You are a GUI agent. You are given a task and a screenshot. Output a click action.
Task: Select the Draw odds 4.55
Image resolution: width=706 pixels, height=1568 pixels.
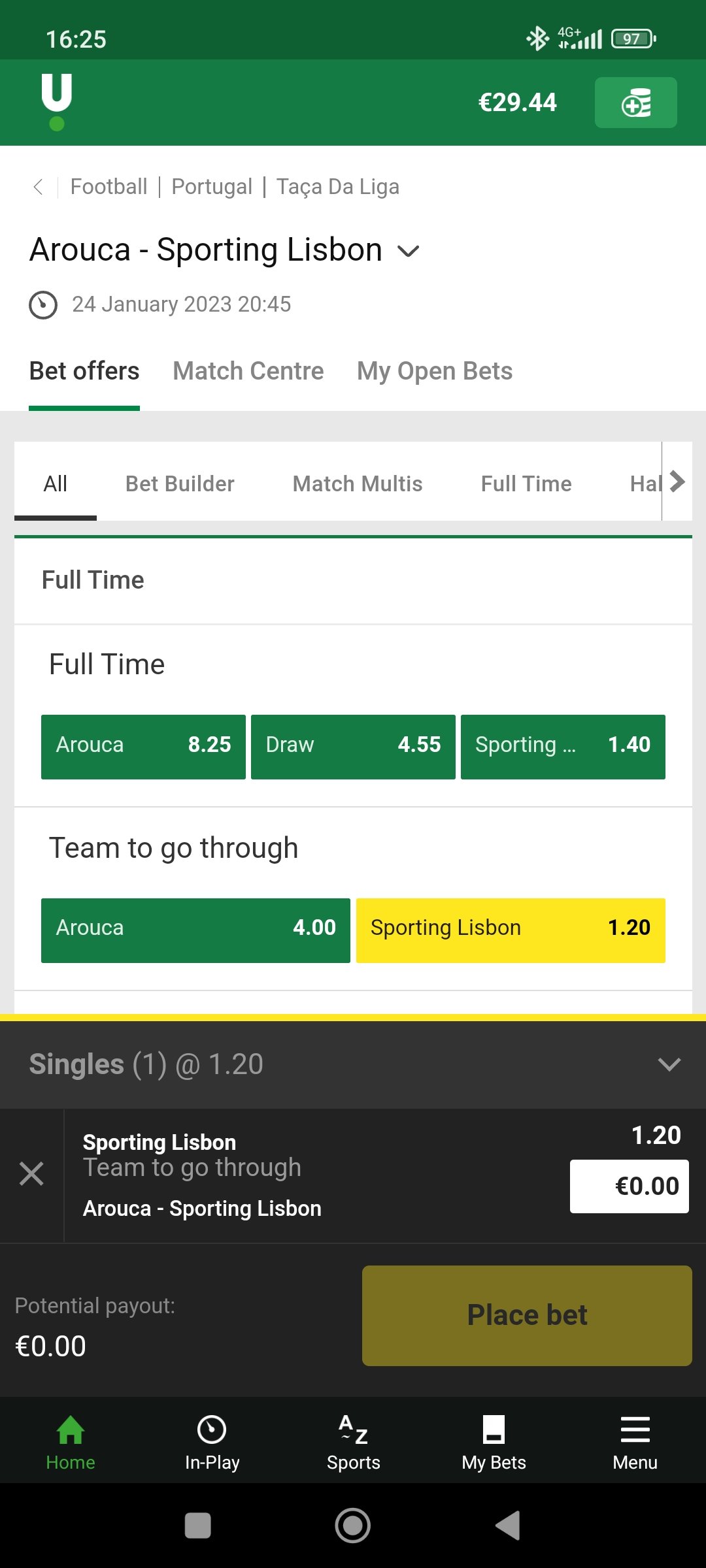(353, 747)
